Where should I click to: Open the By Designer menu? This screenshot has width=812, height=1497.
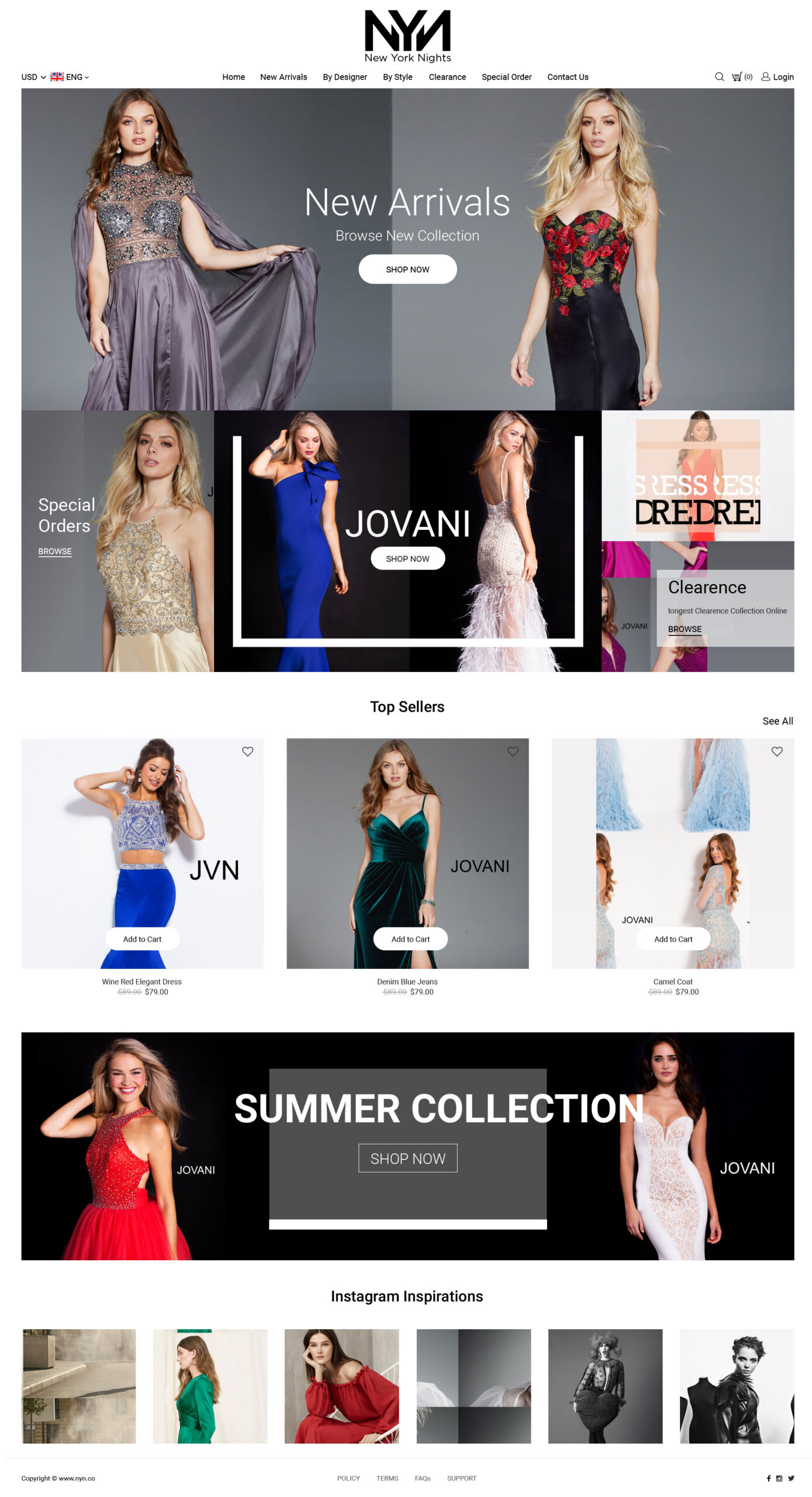[344, 77]
